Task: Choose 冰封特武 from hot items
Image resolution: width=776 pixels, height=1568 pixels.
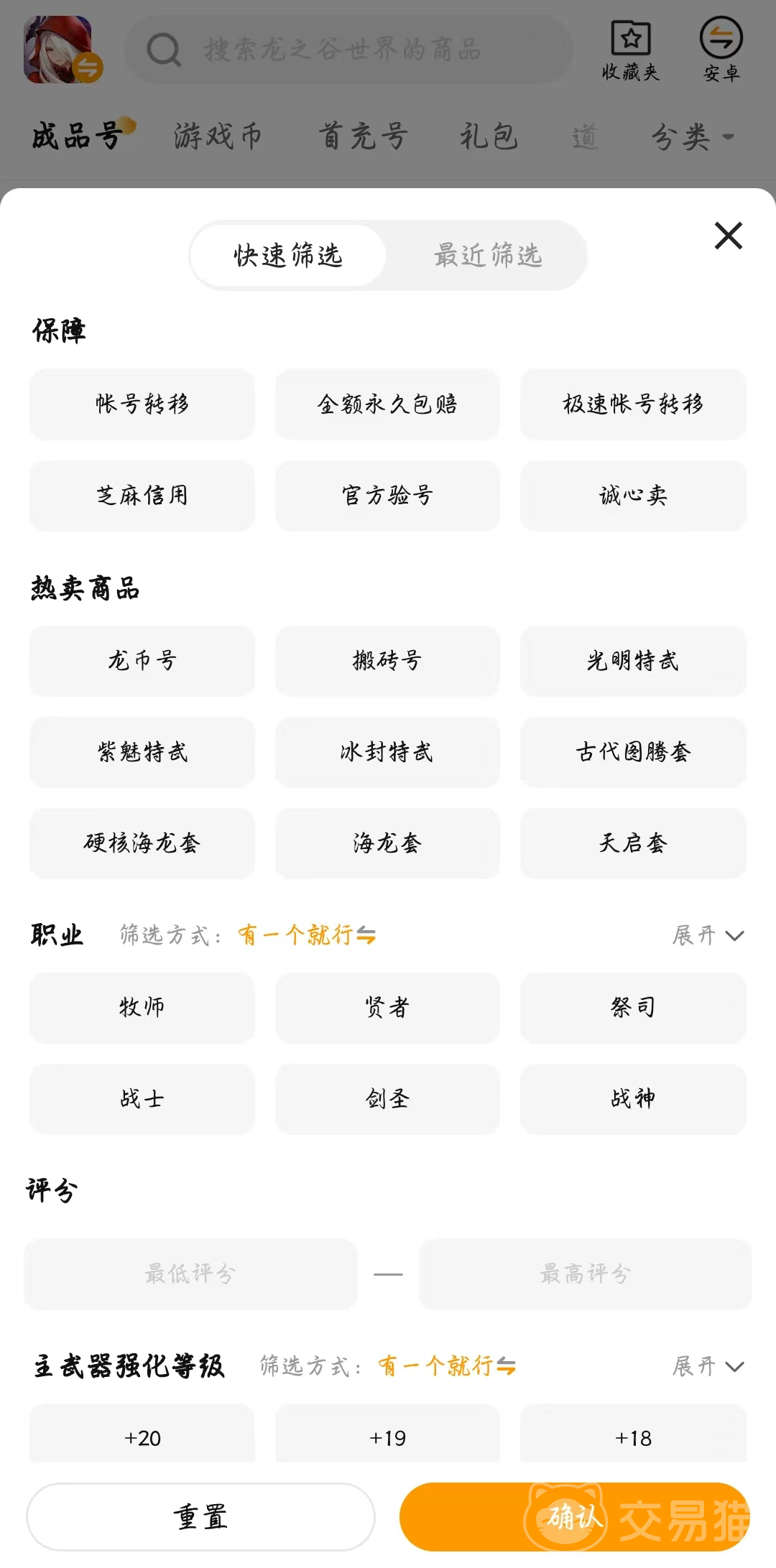Action: point(387,752)
